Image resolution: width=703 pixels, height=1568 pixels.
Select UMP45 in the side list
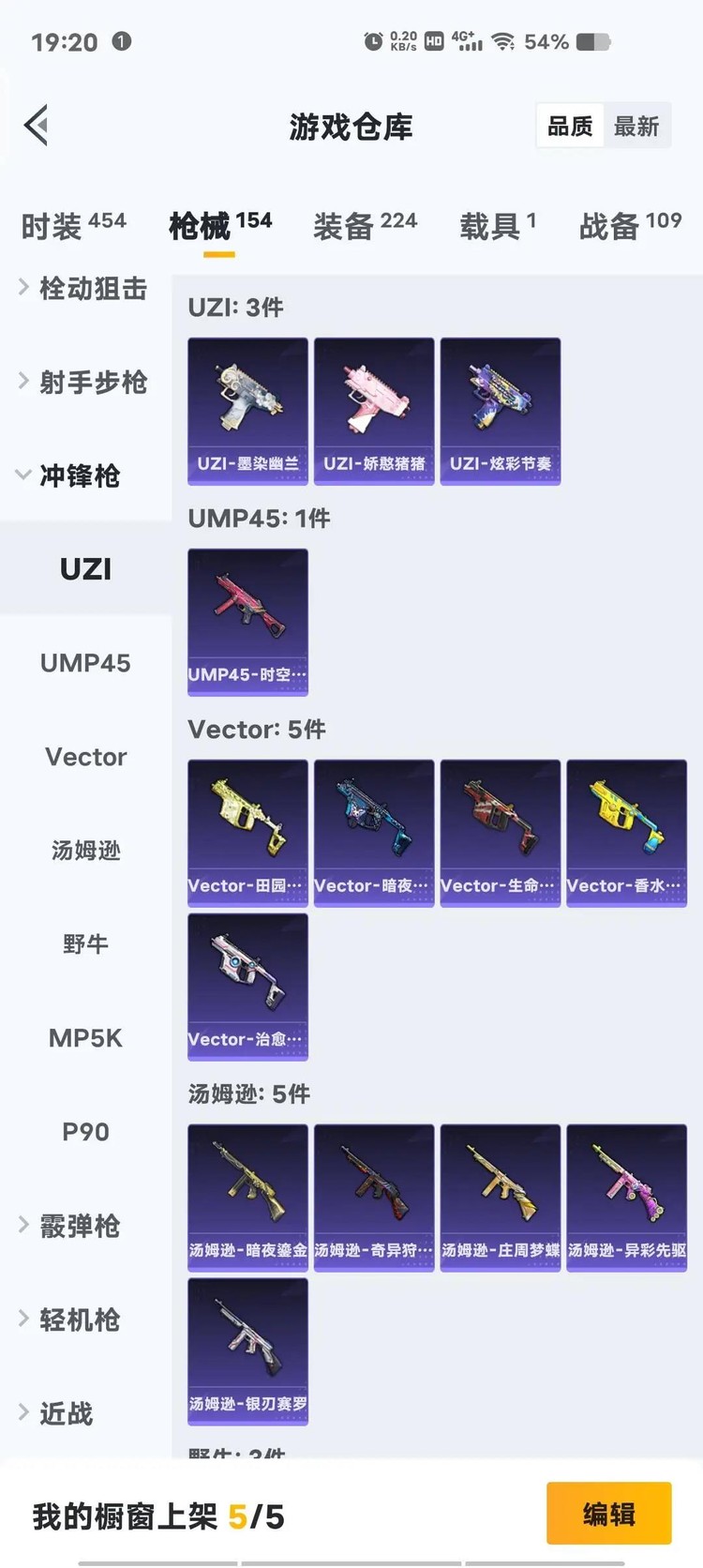click(85, 663)
